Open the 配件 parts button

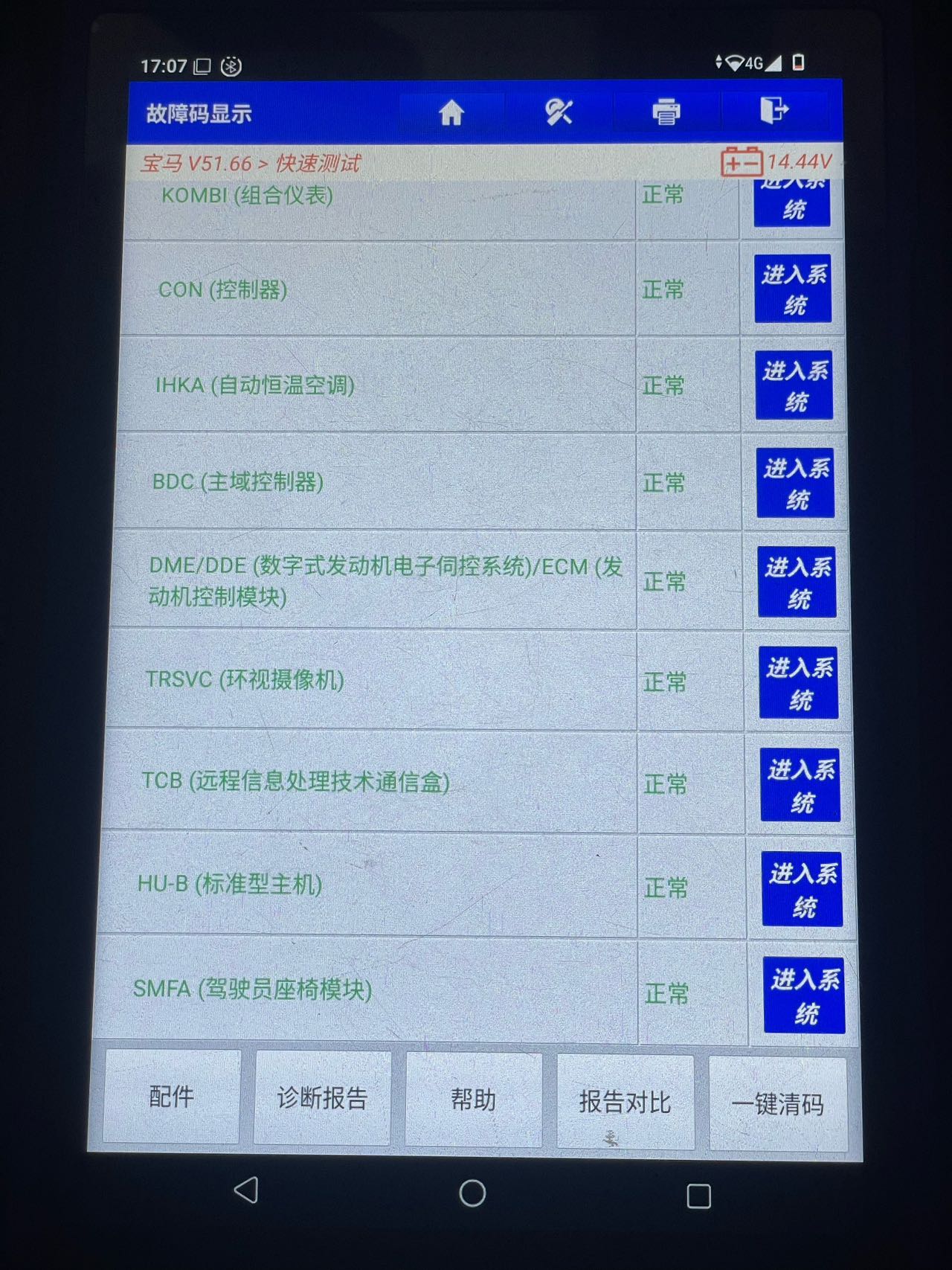[x=172, y=1096]
